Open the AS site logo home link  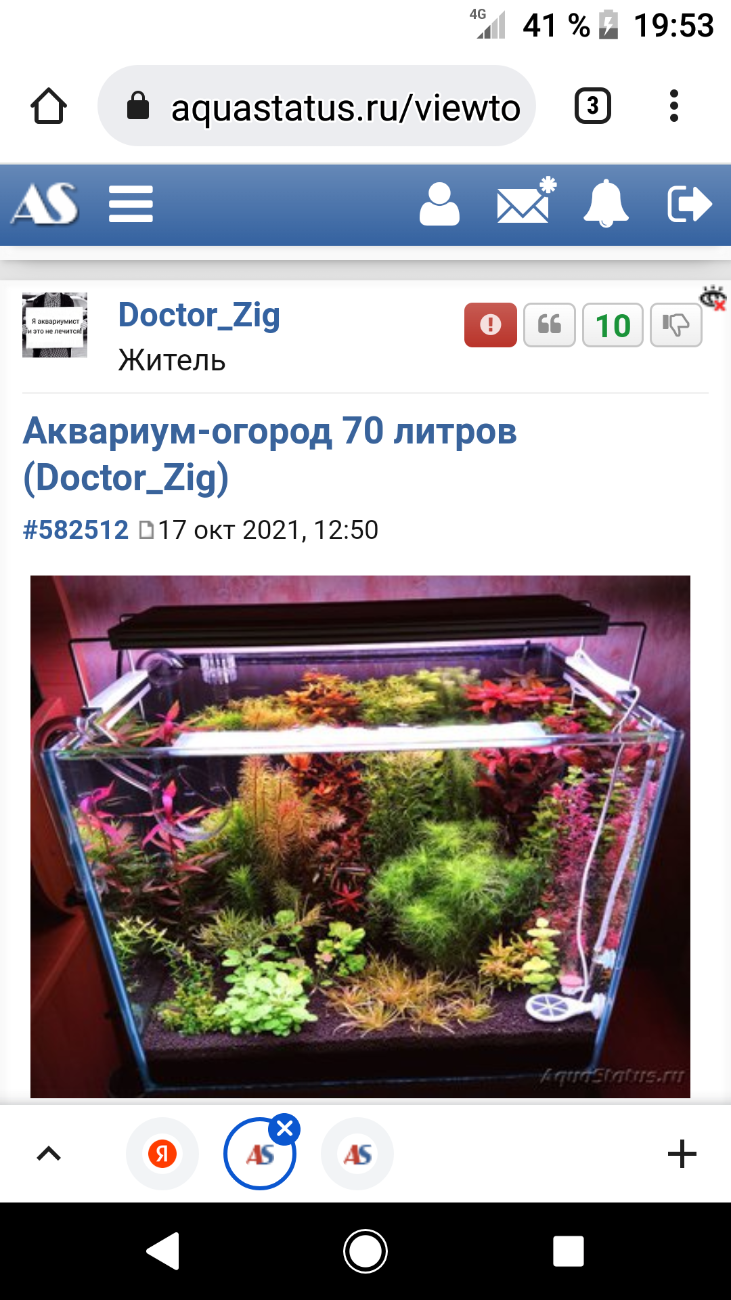point(45,205)
